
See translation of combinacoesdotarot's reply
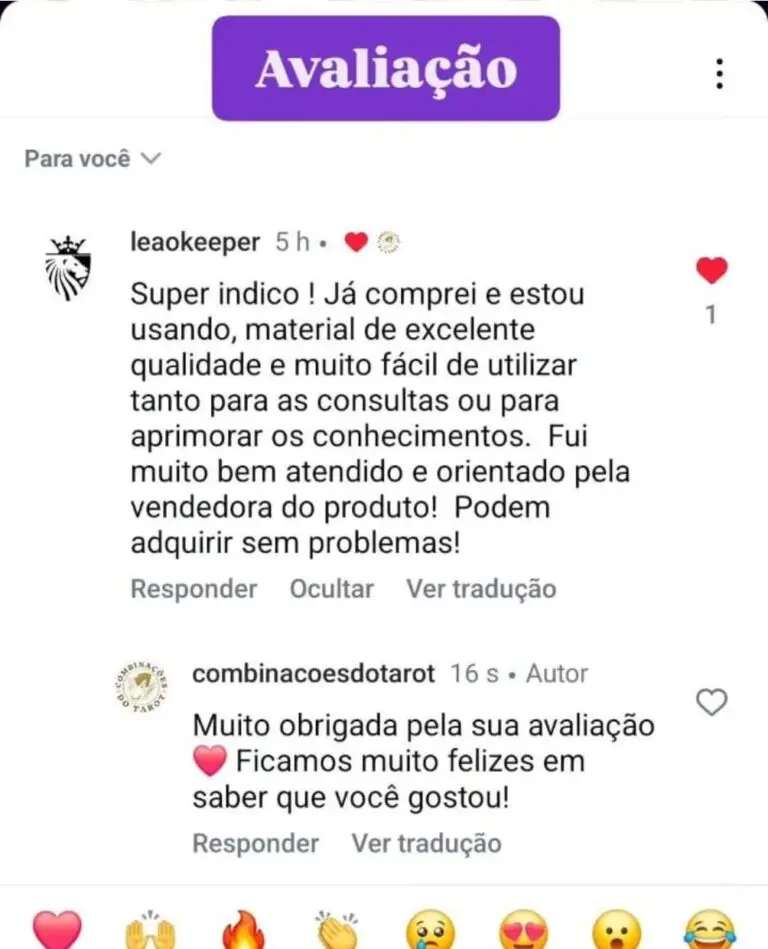425,843
